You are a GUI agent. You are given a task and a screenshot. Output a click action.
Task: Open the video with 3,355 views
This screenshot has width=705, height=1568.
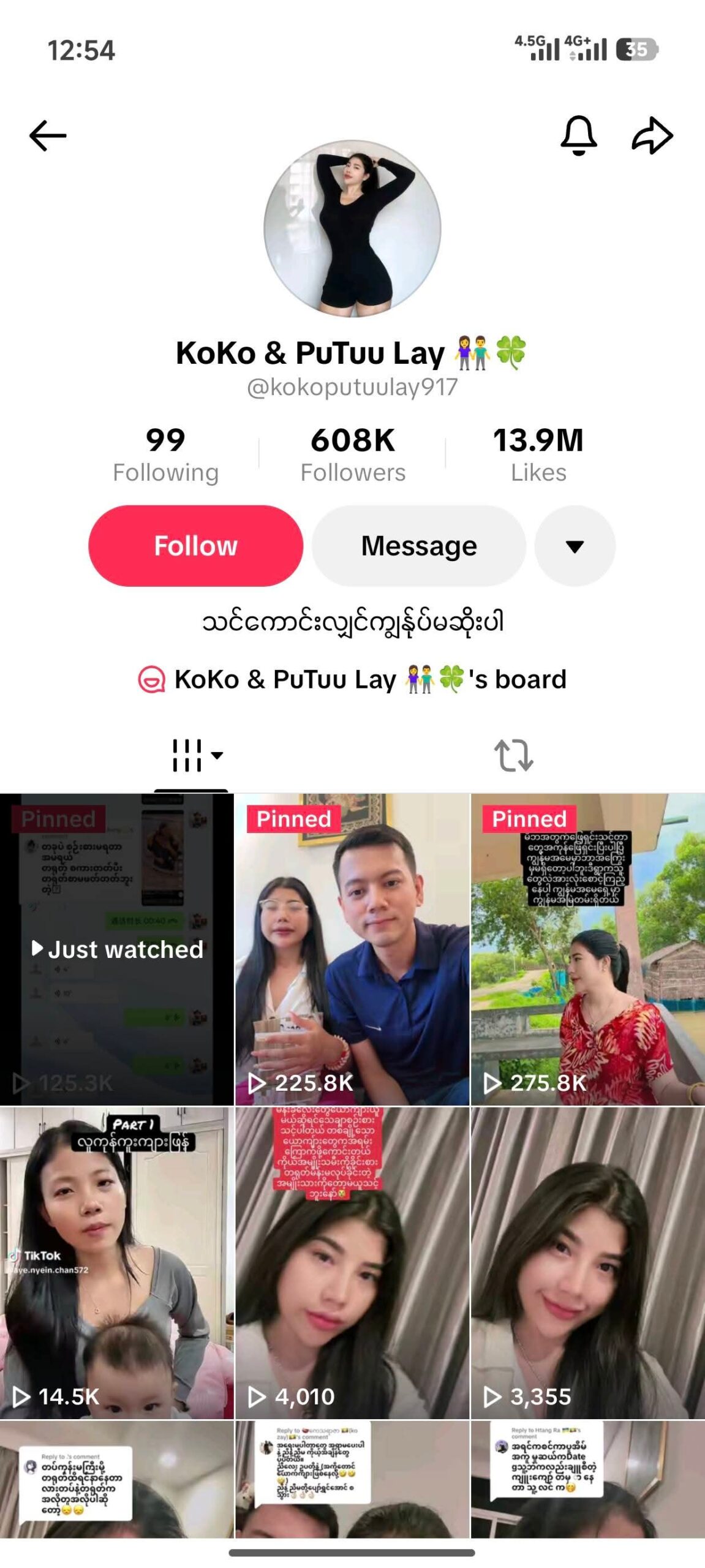pyautogui.click(x=588, y=1263)
